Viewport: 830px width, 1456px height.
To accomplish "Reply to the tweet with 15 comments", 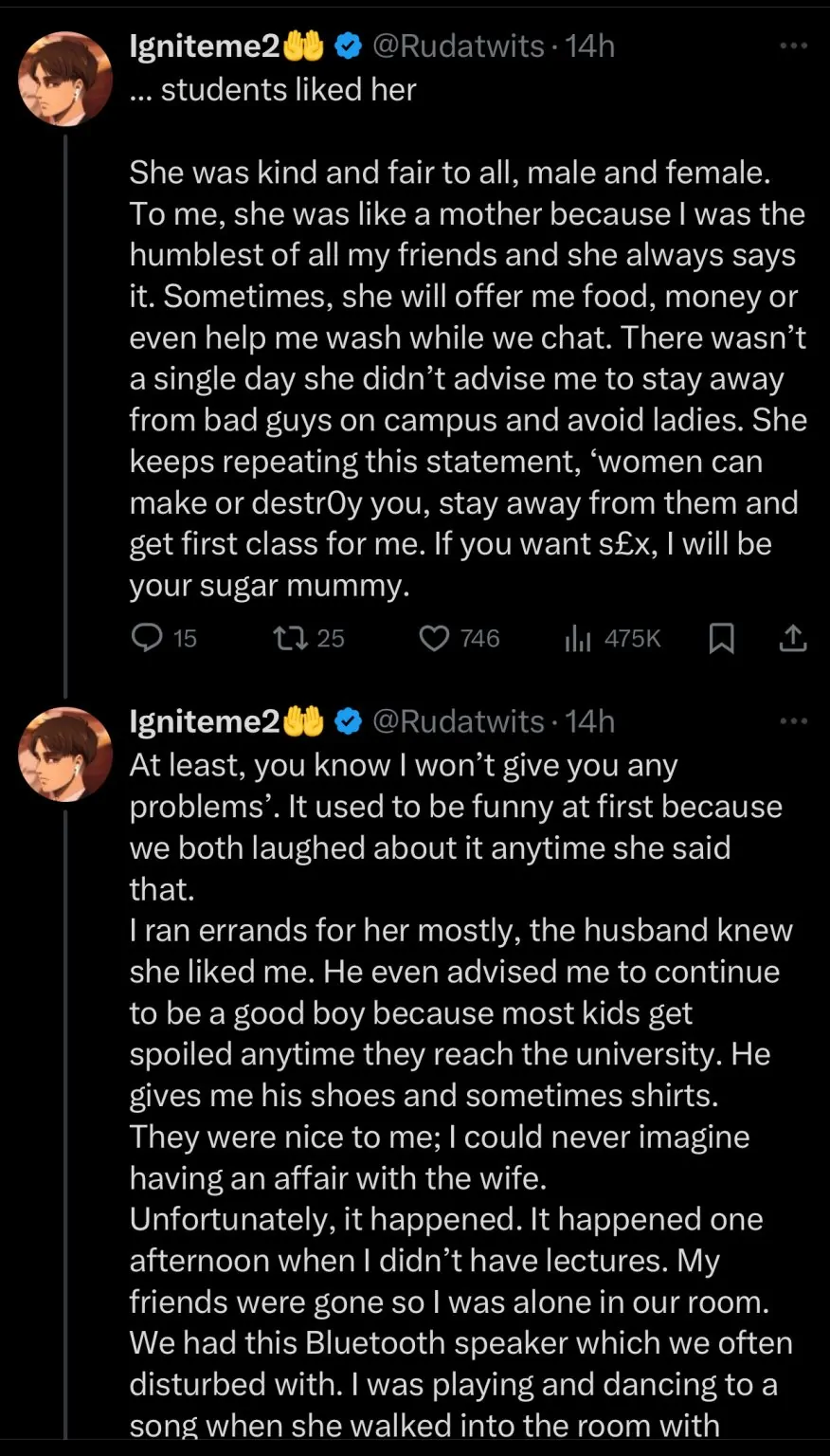I will point(147,638).
